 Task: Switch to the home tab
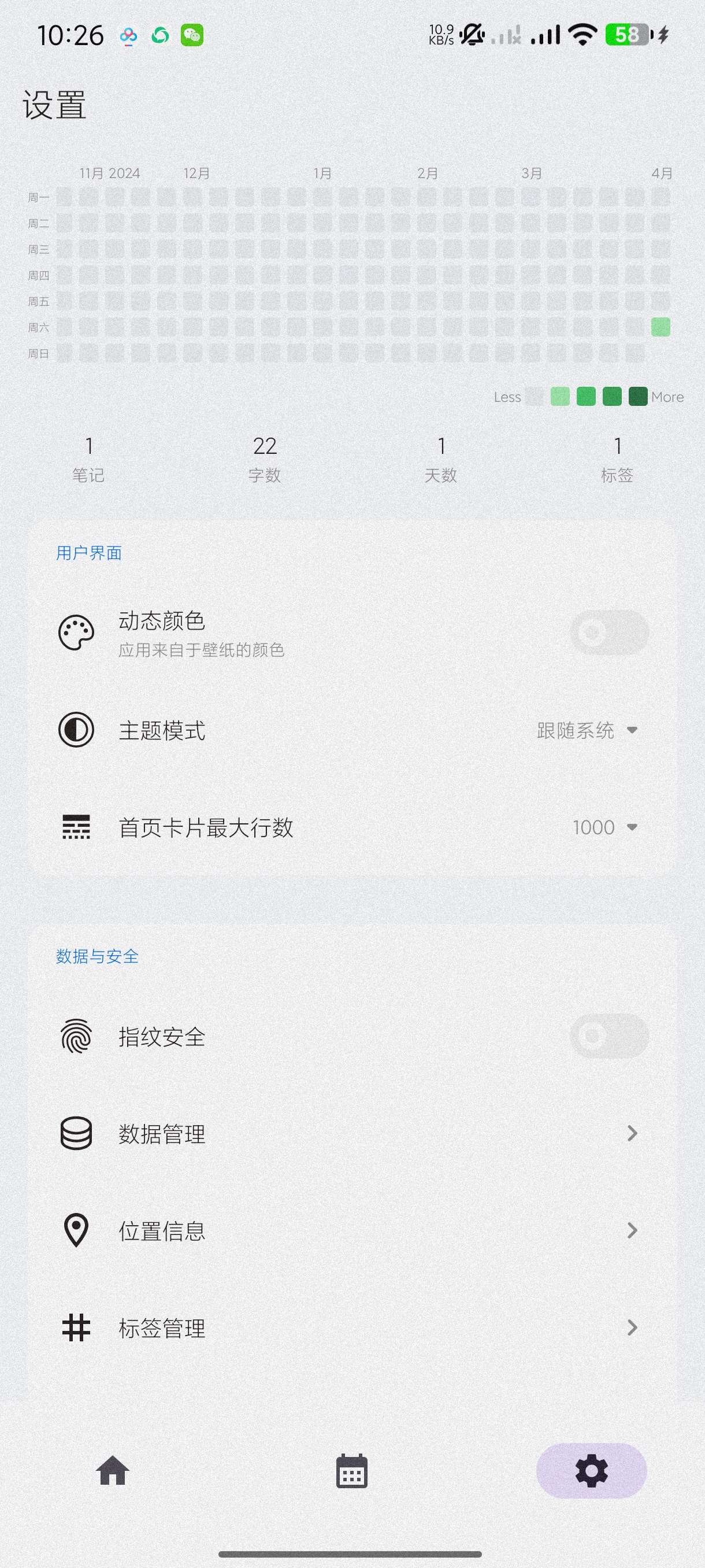(113, 1471)
